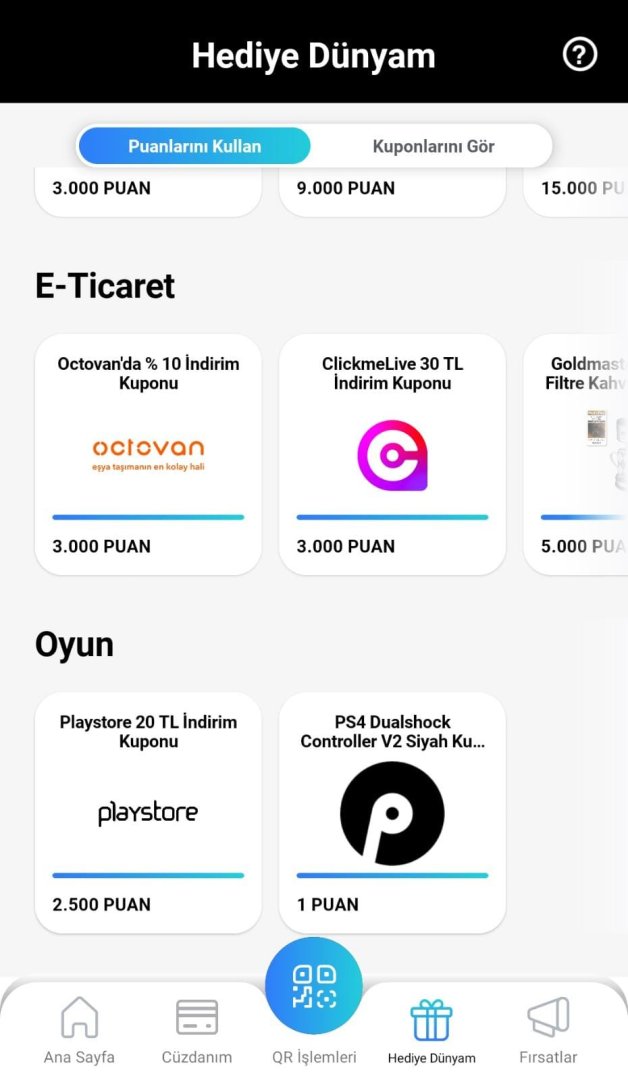Image resolution: width=628 pixels, height=1080 pixels.
Task: Open the help question mark icon
Action: click(580, 54)
